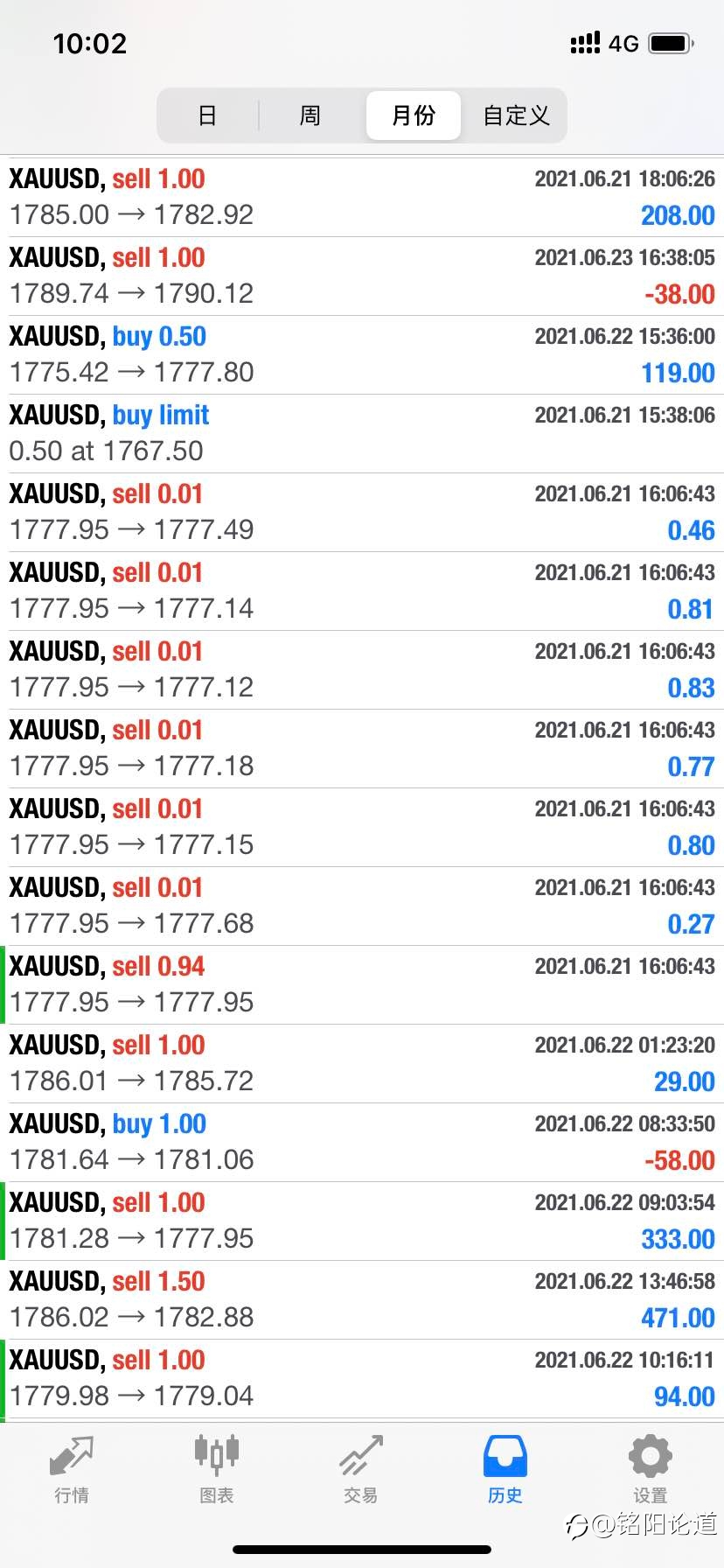Screen dimensions: 724x1568
Task: Open the sell 0.01 trade with 0.46 profit
Action: pos(362,512)
